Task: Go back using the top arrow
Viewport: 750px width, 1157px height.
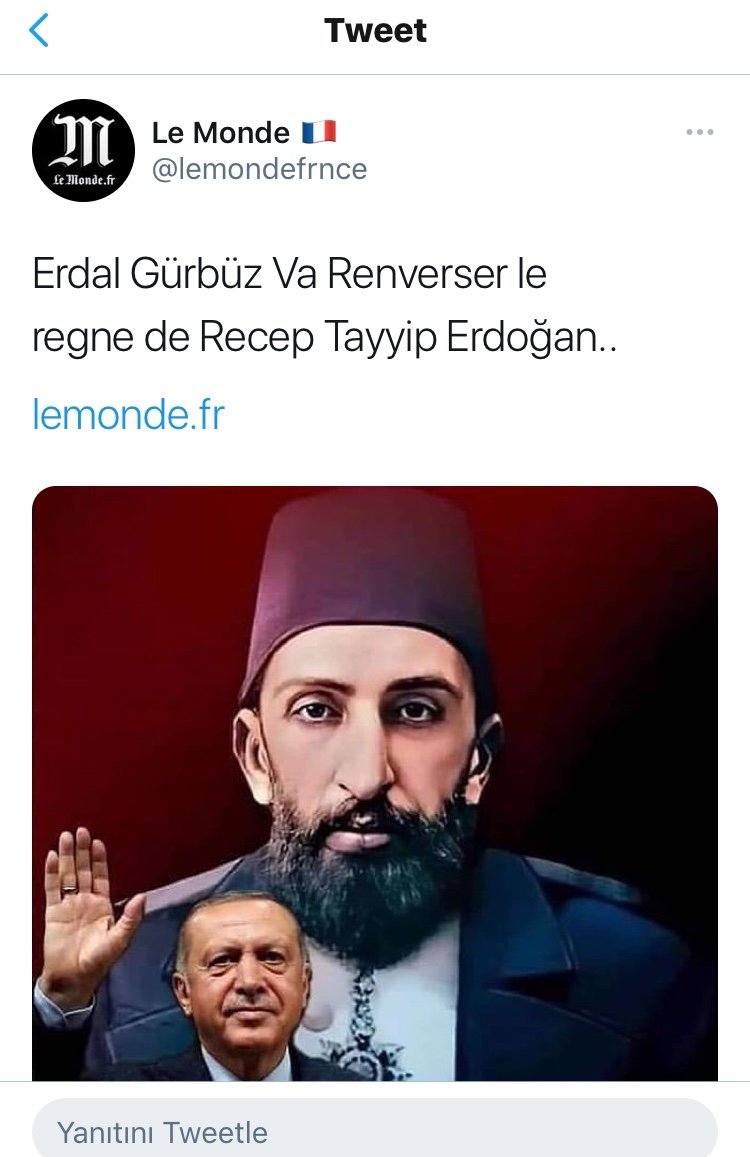Action: tap(38, 31)
